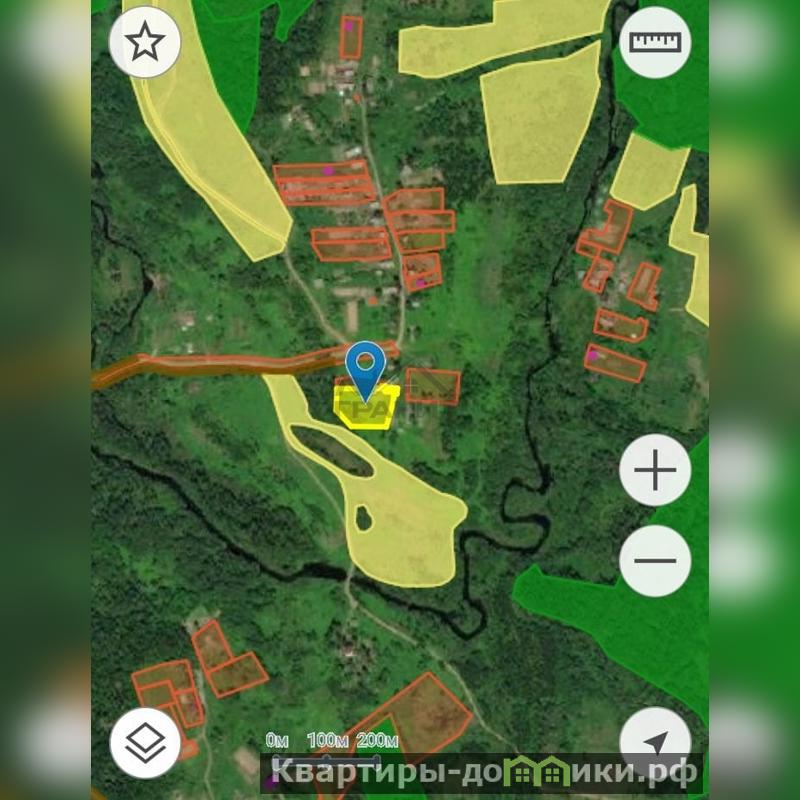
Task: Open the ruler measuring tool
Action: (655, 42)
